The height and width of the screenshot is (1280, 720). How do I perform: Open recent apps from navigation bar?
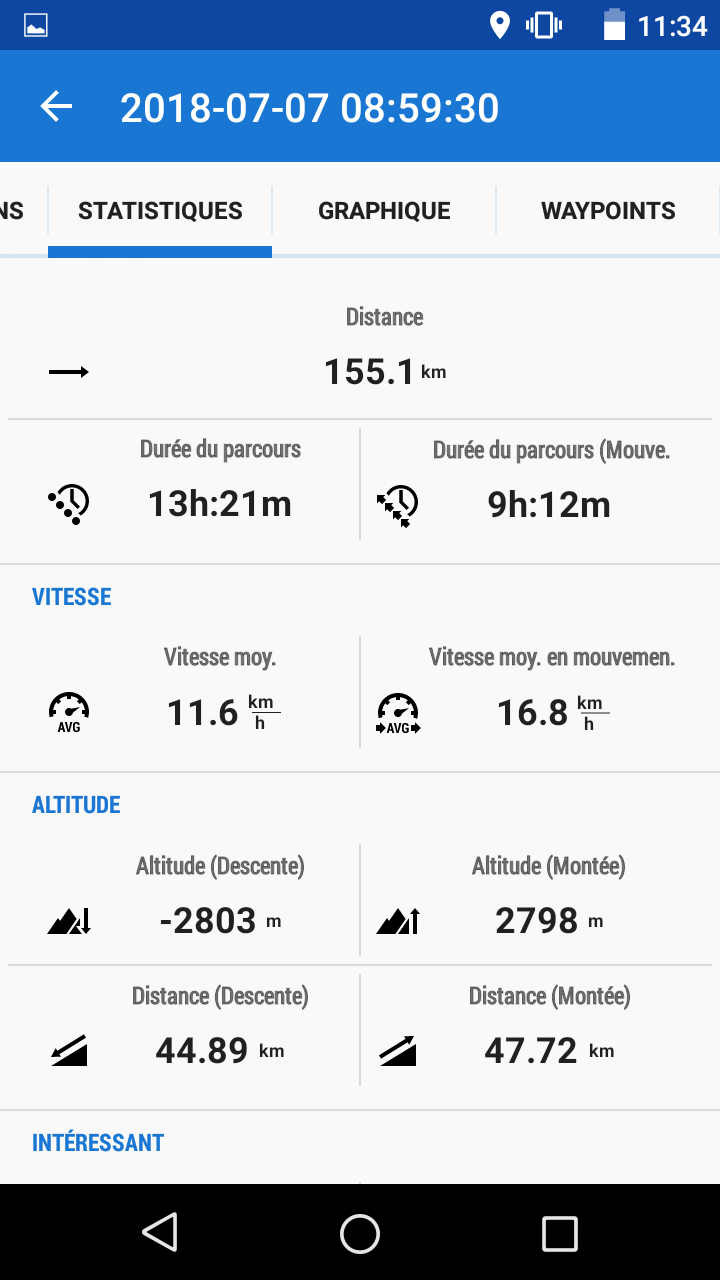pyautogui.click(x=560, y=1233)
